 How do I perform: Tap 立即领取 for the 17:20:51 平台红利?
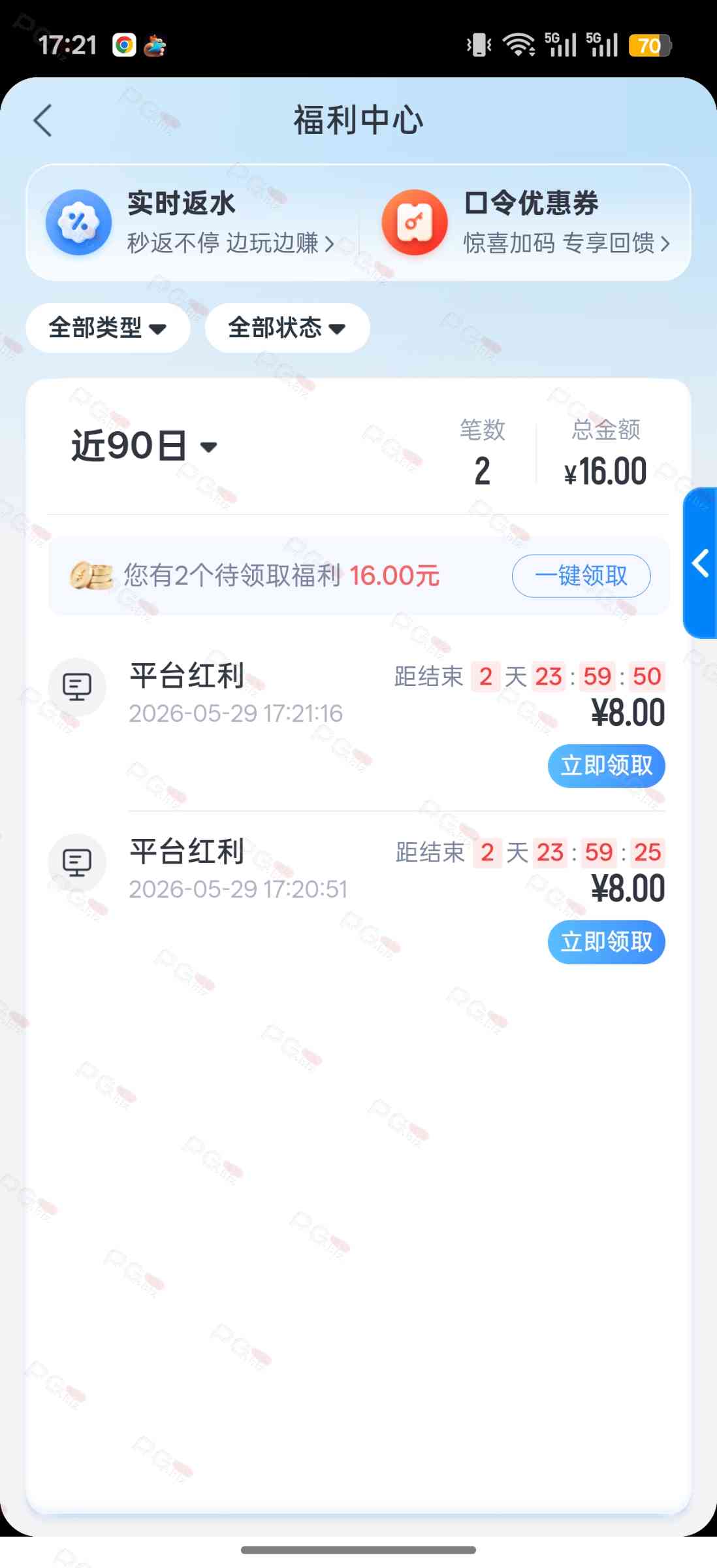[x=606, y=942]
